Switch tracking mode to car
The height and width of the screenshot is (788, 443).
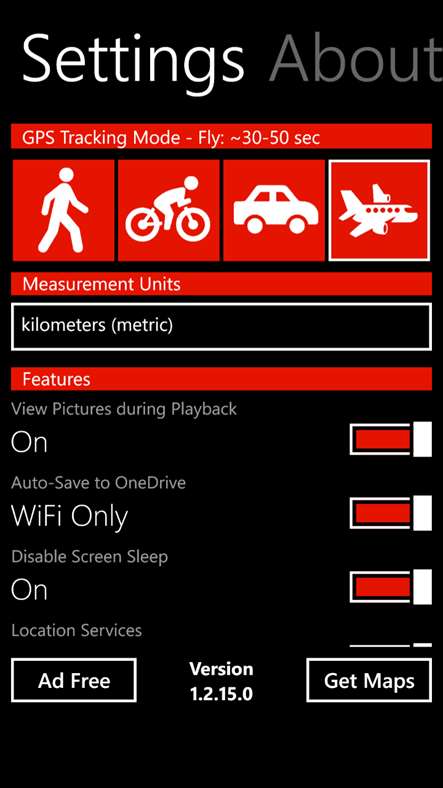click(274, 210)
